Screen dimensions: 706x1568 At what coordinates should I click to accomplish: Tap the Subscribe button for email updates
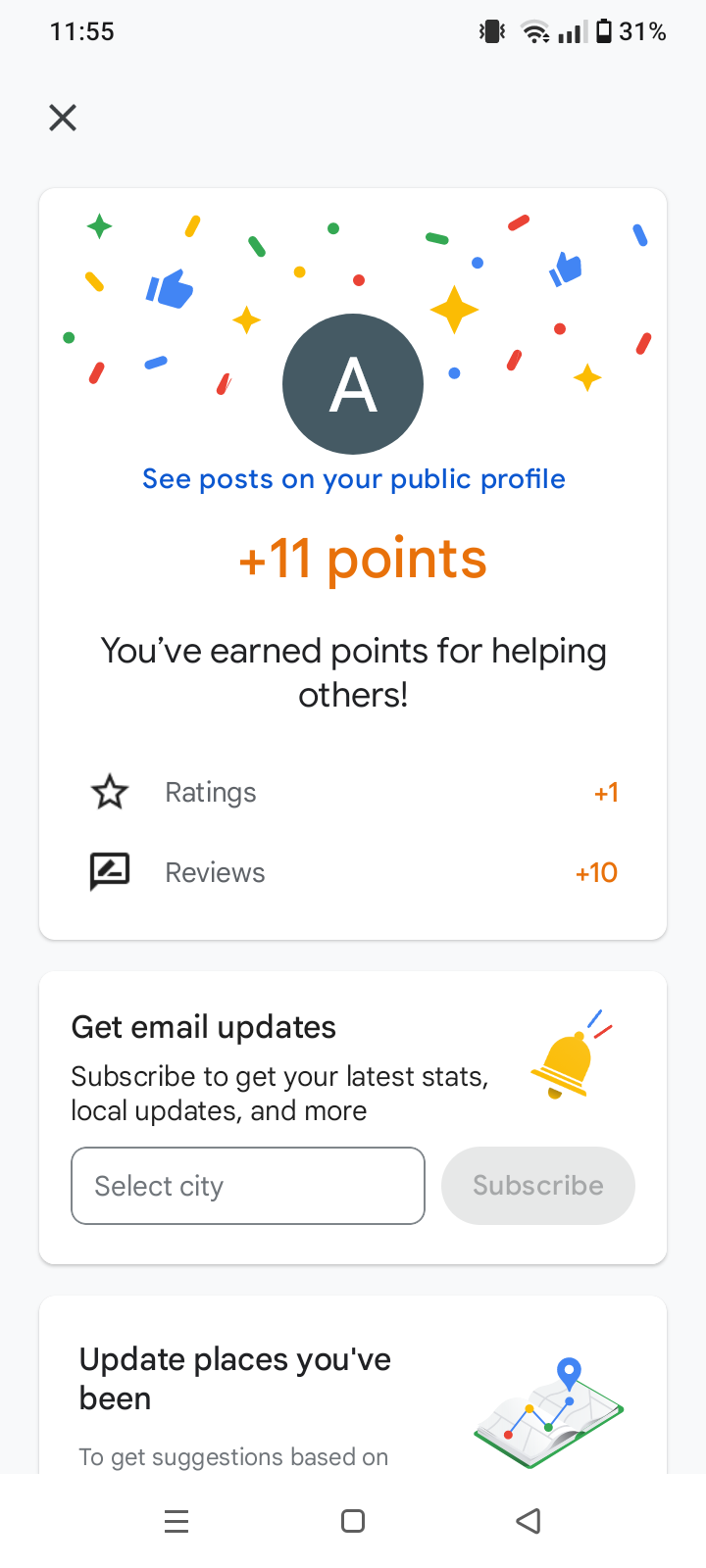[537, 1186]
